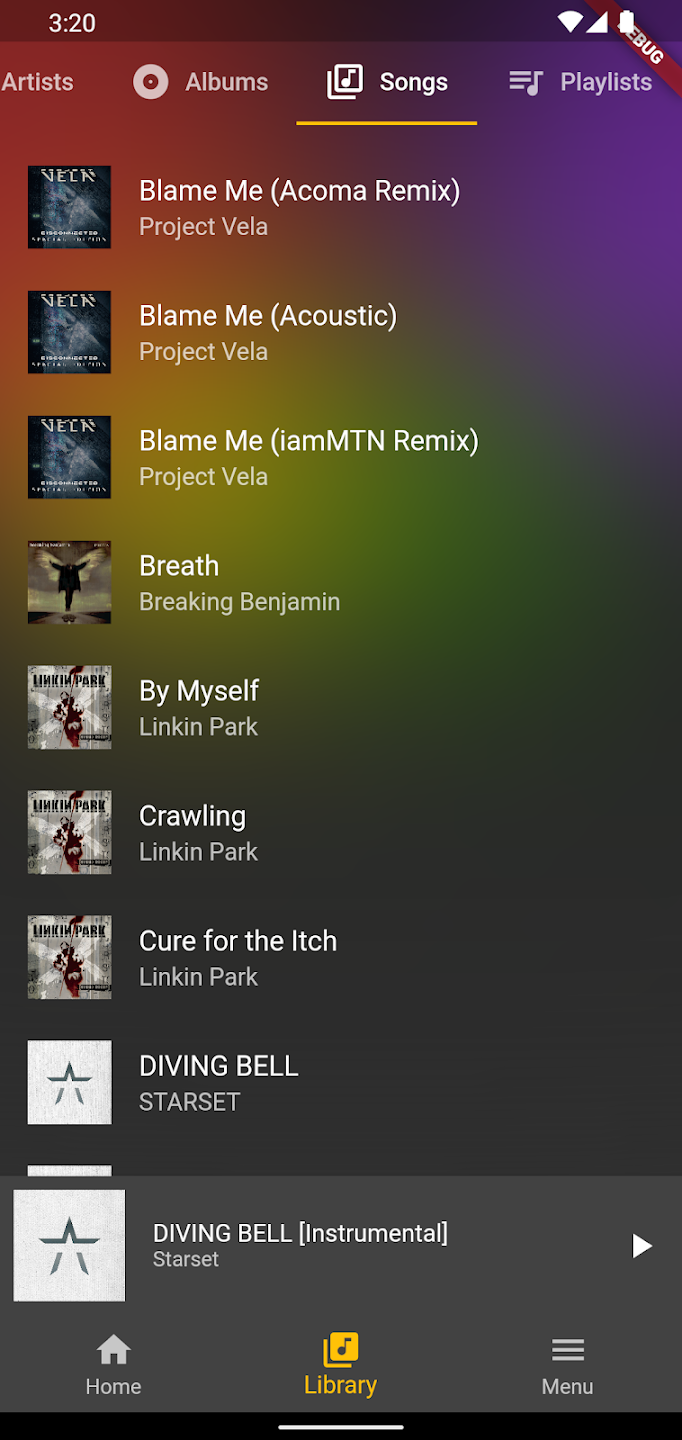
Task: Play DIVING BELL by STARSET
Action: [x=341, y=1082]
